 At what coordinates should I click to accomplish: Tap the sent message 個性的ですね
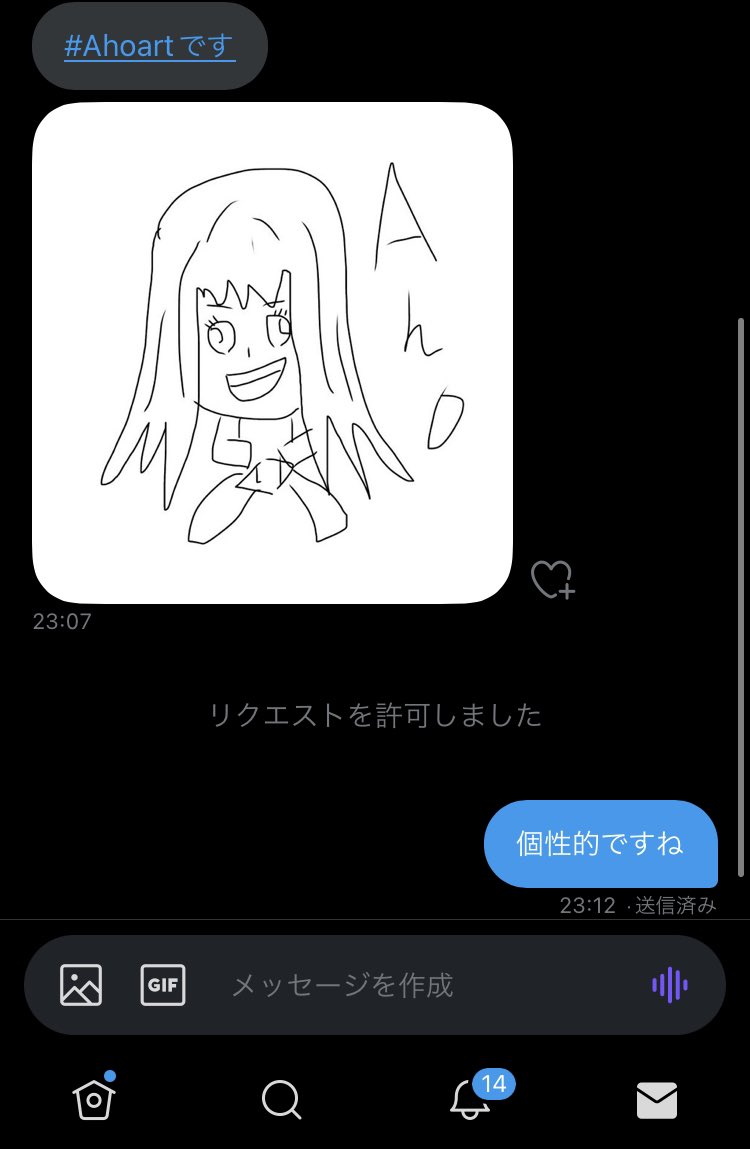[x=600, y=843]
